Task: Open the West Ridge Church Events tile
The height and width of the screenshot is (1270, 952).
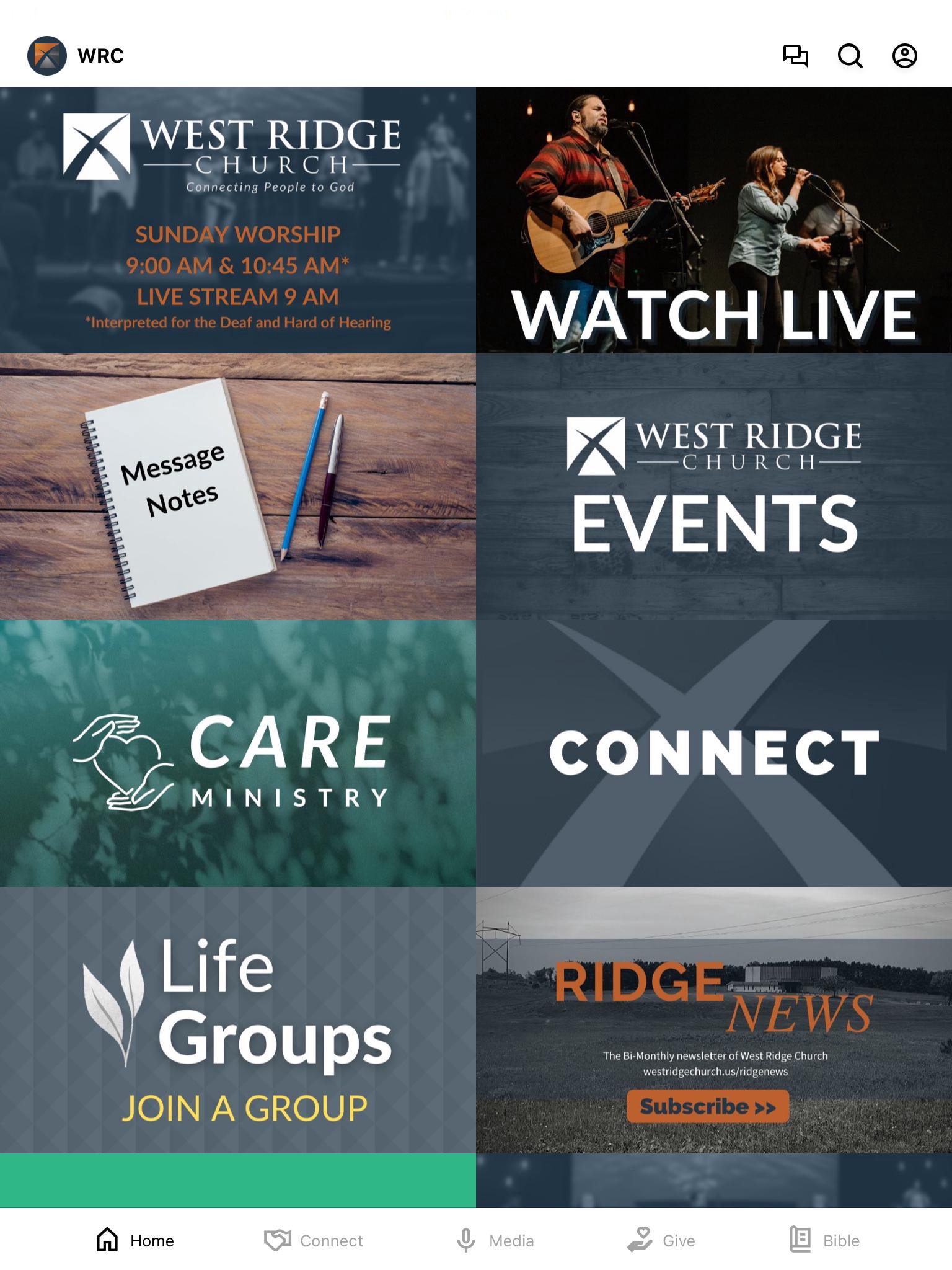Action: tap(714, 487)
